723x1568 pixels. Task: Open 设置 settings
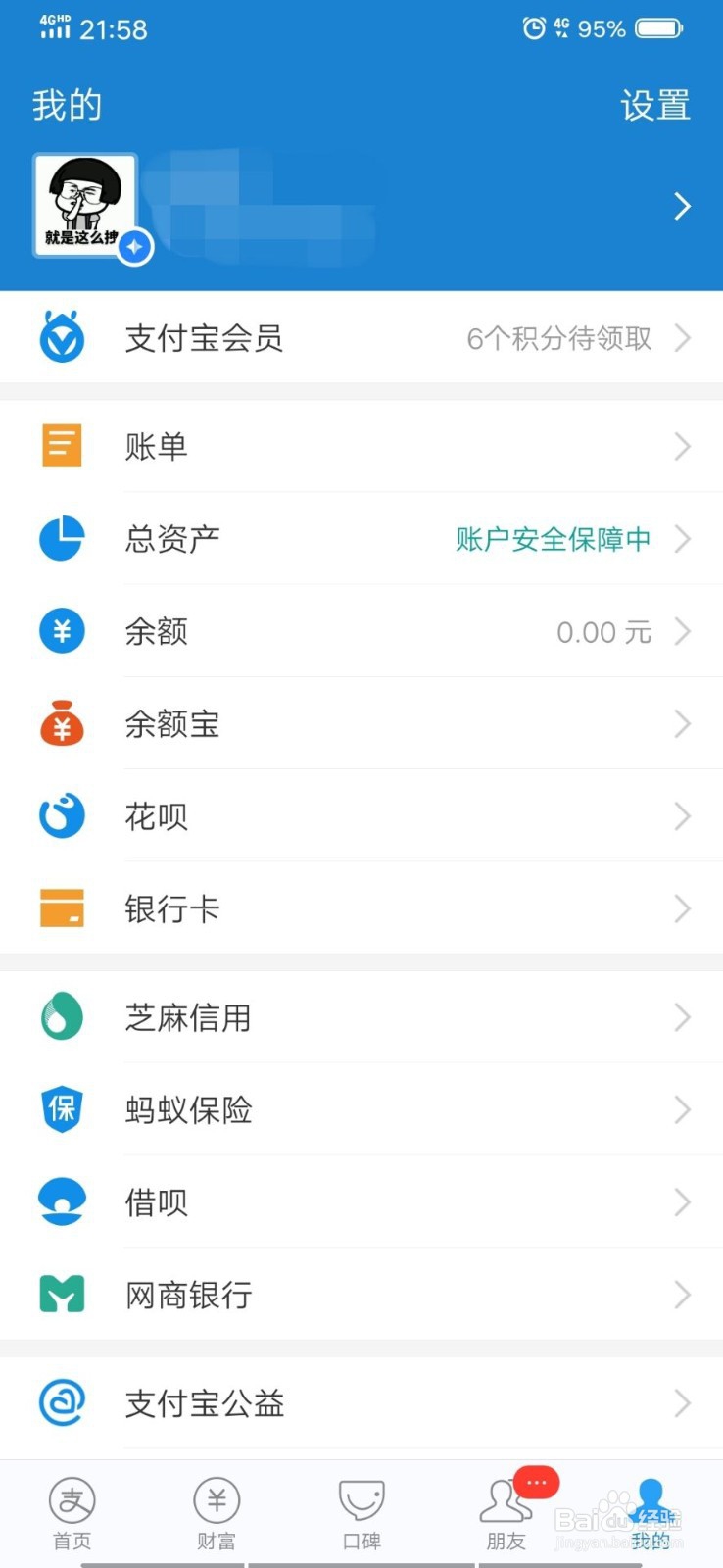click(x=654, y=105)
